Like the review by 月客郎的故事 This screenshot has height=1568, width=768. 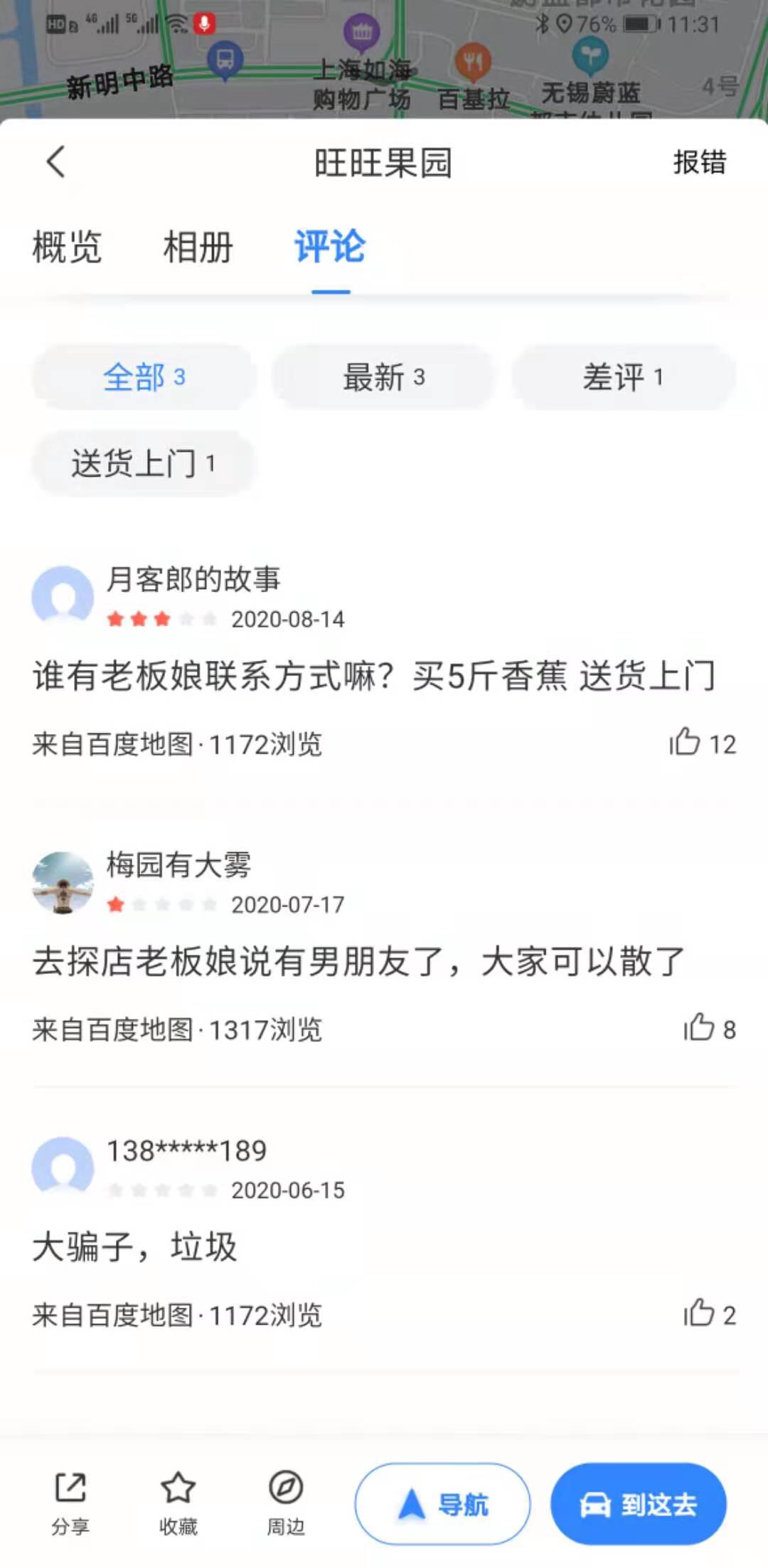pyautogui.click(x=685, y=743)
